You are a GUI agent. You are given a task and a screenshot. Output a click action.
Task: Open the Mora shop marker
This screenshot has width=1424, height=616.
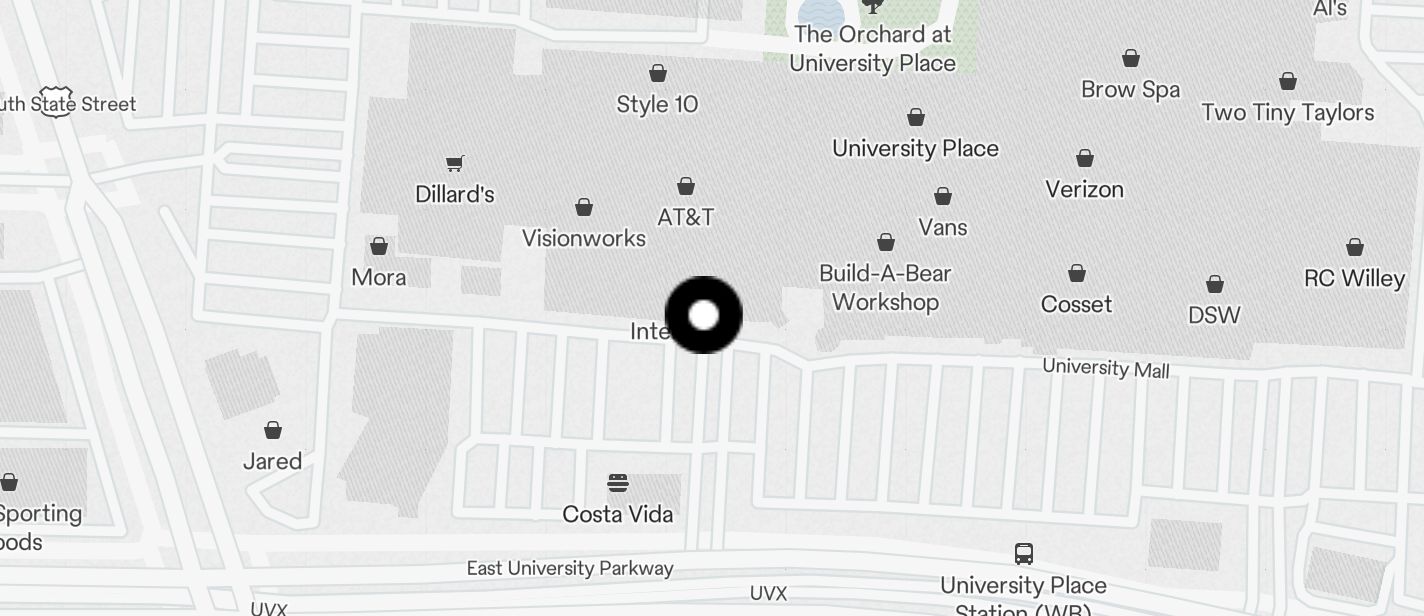(x=379, y=247)
